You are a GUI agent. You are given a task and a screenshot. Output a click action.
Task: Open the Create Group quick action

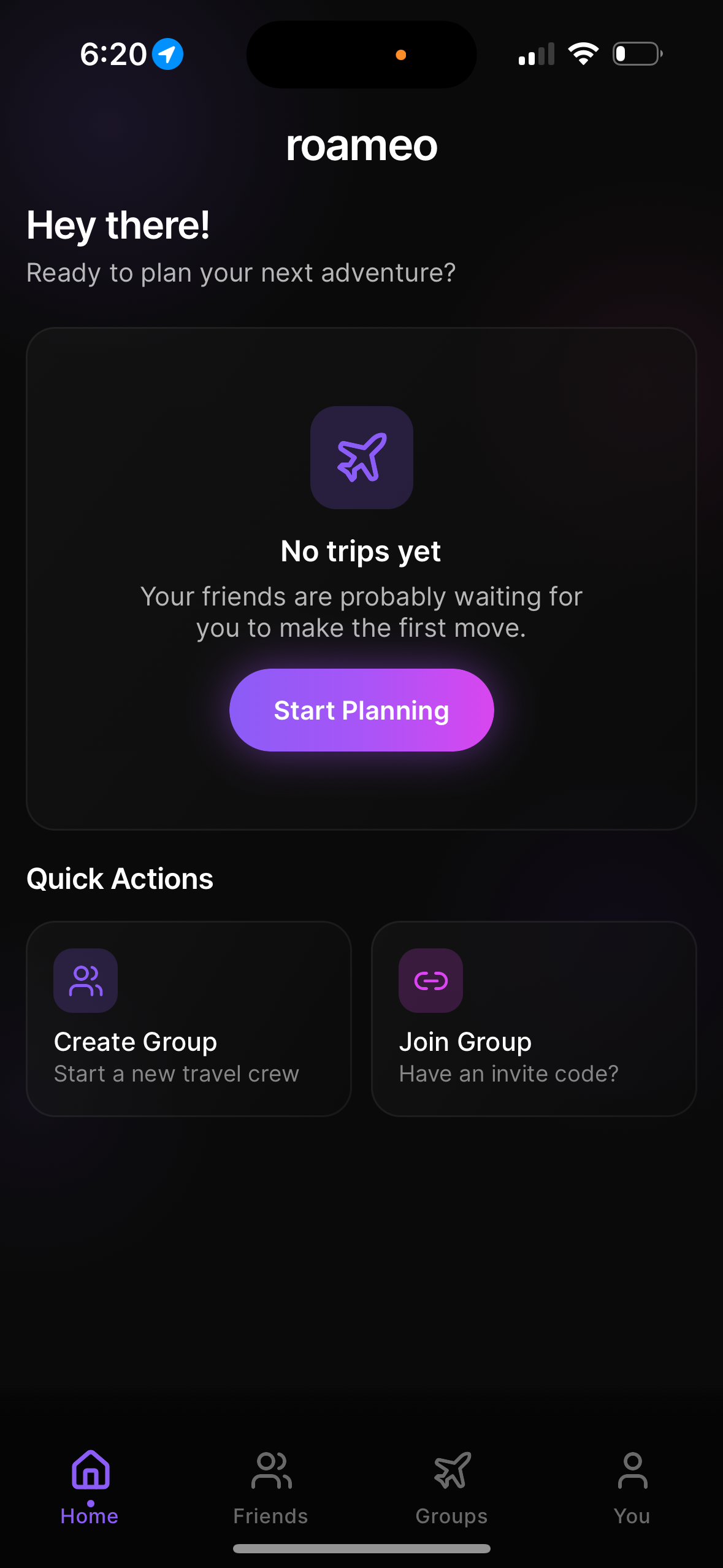pos(188,1018)
